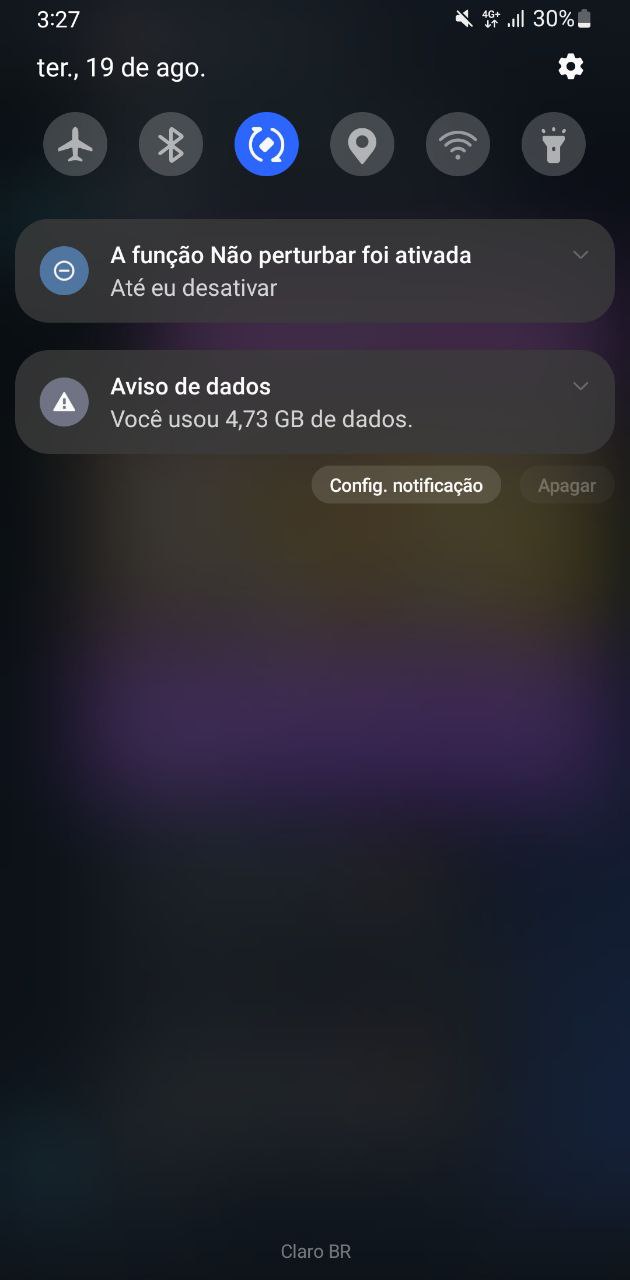Screen dimensions: 630x1280
Task: Disable auto-rotate toggle
Action: click(x=267, y=145)
